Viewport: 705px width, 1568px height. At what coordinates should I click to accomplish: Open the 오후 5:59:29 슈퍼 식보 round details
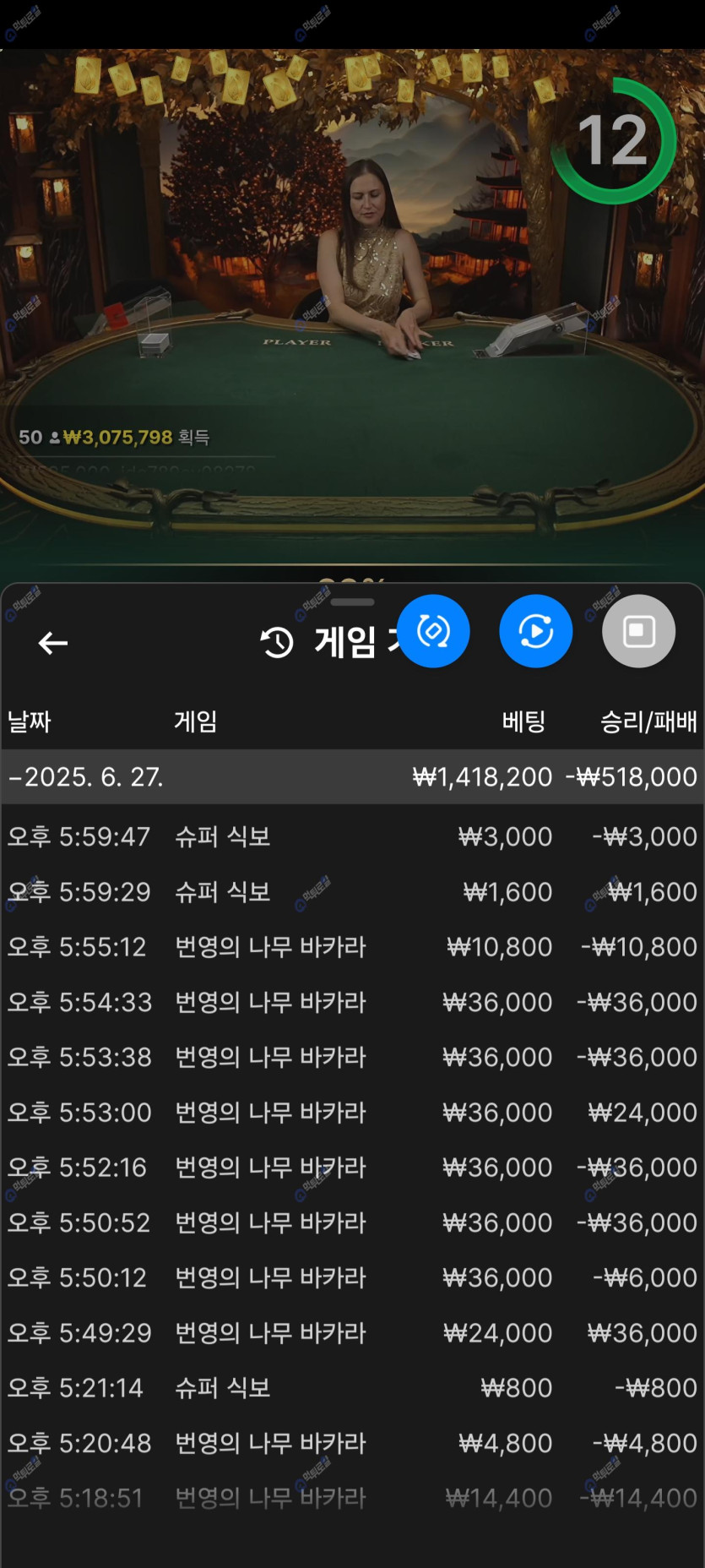(352, 891)
